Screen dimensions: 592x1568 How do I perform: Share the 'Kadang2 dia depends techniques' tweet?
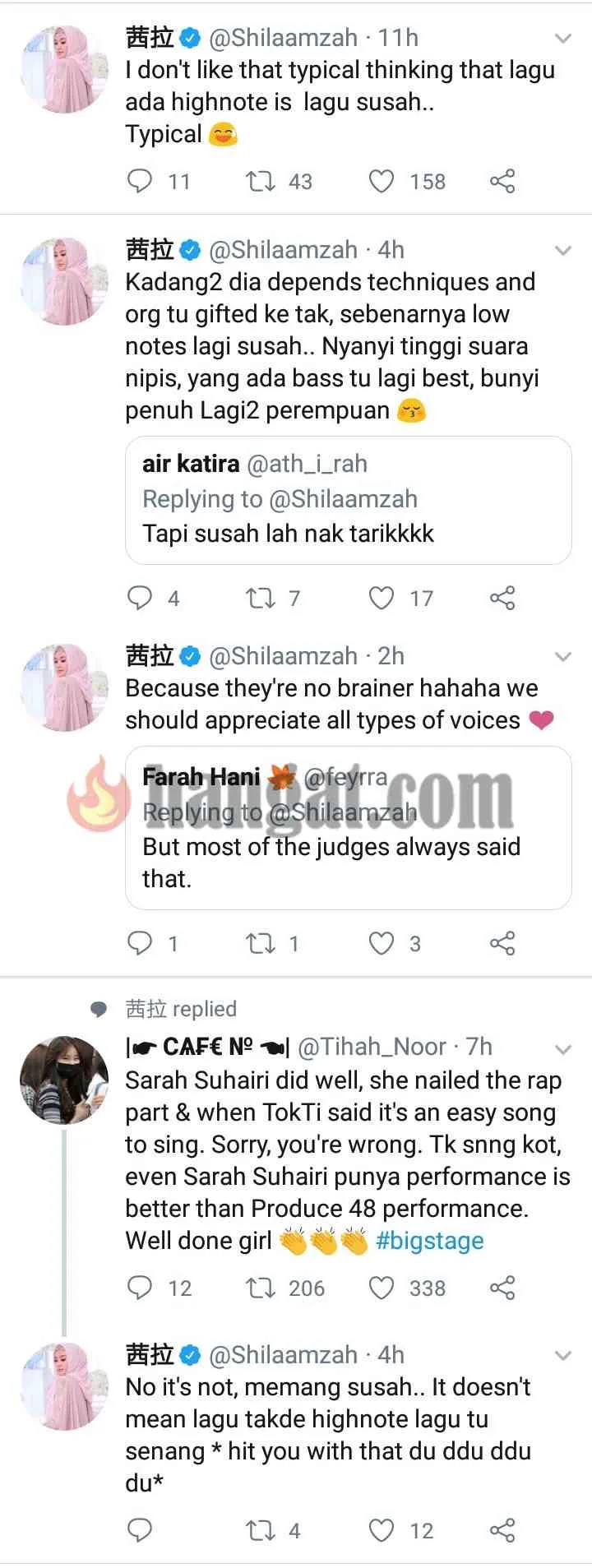click(502, 598)
